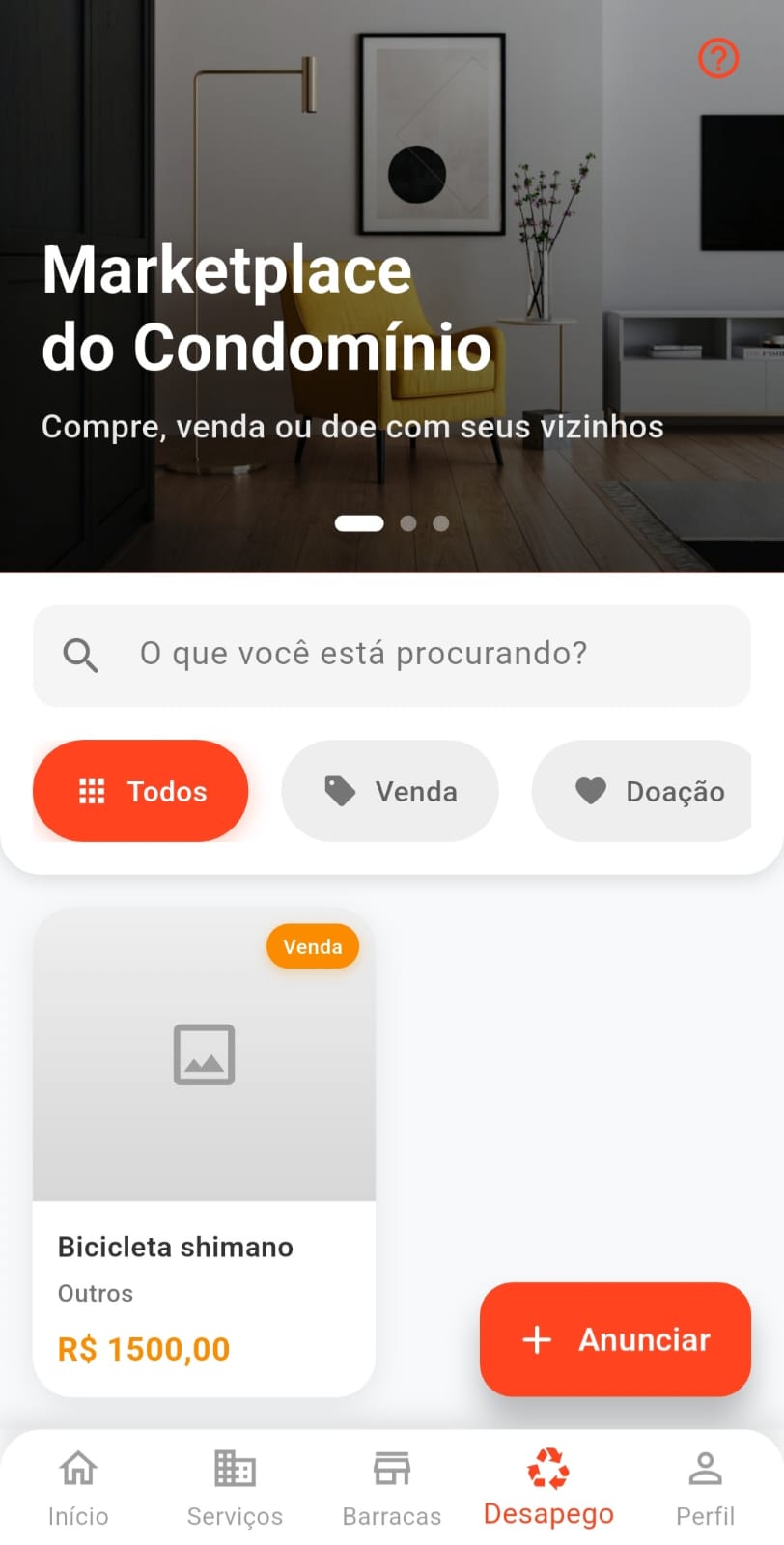This screenshot has height=1545, width=784.
Task: Click the plus icon inside Anunciar
Action: [x=535, y=1339]
